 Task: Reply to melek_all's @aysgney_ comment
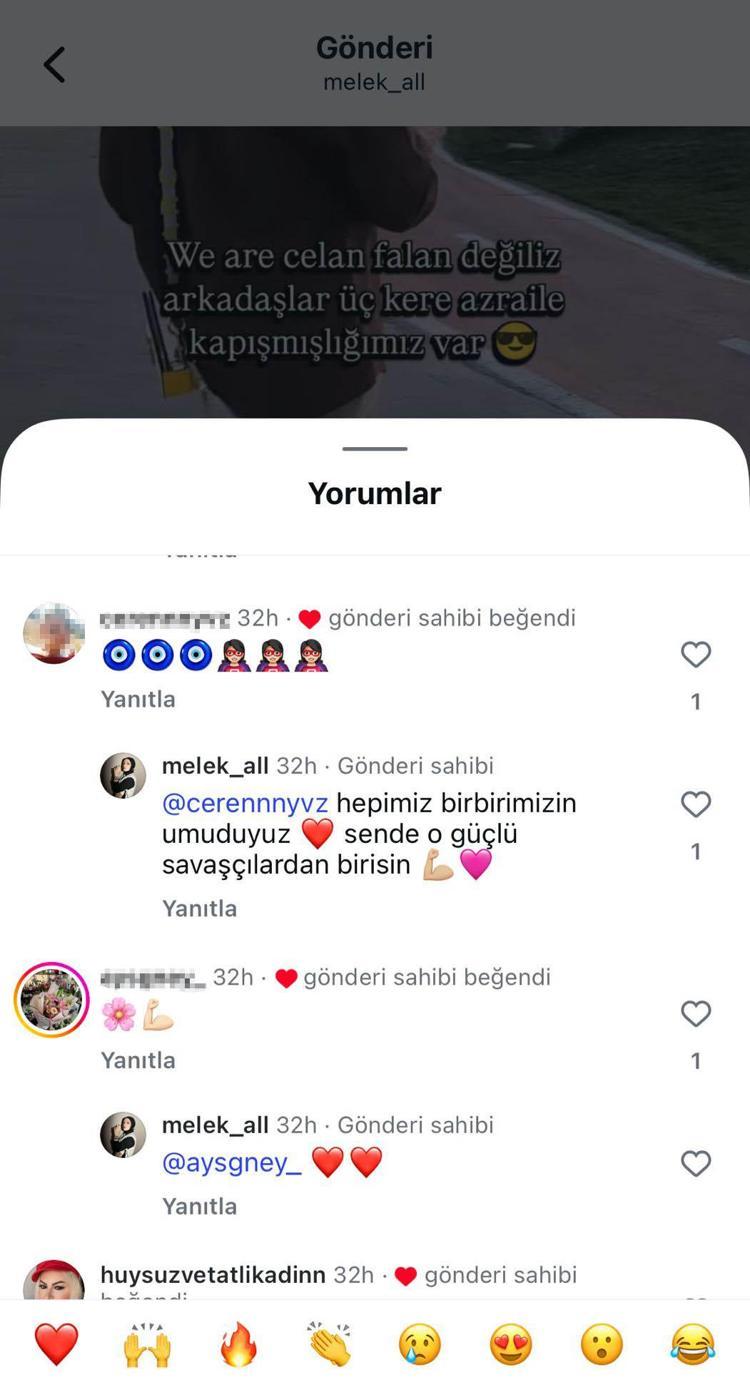point(199,1206)
